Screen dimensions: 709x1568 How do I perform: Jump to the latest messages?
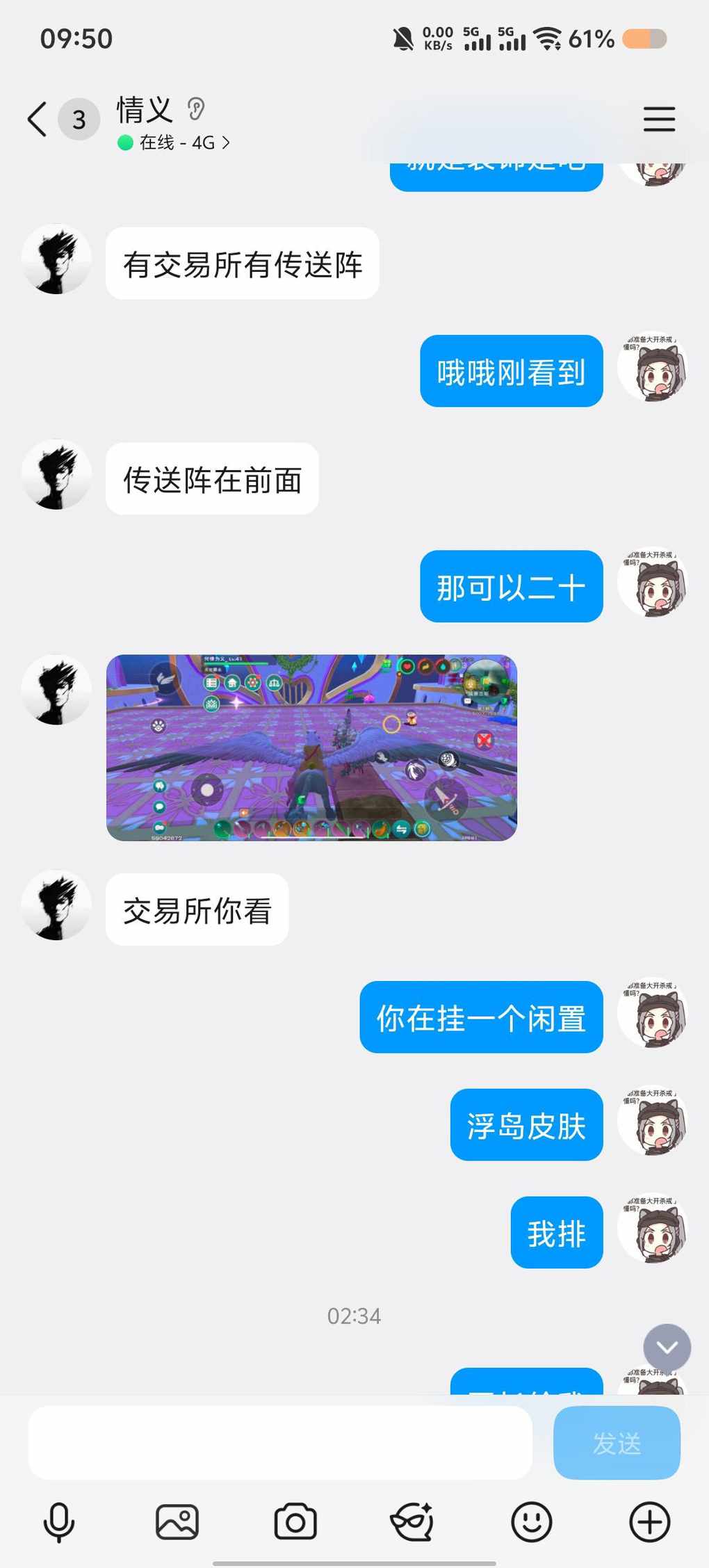click(667, 1348)
